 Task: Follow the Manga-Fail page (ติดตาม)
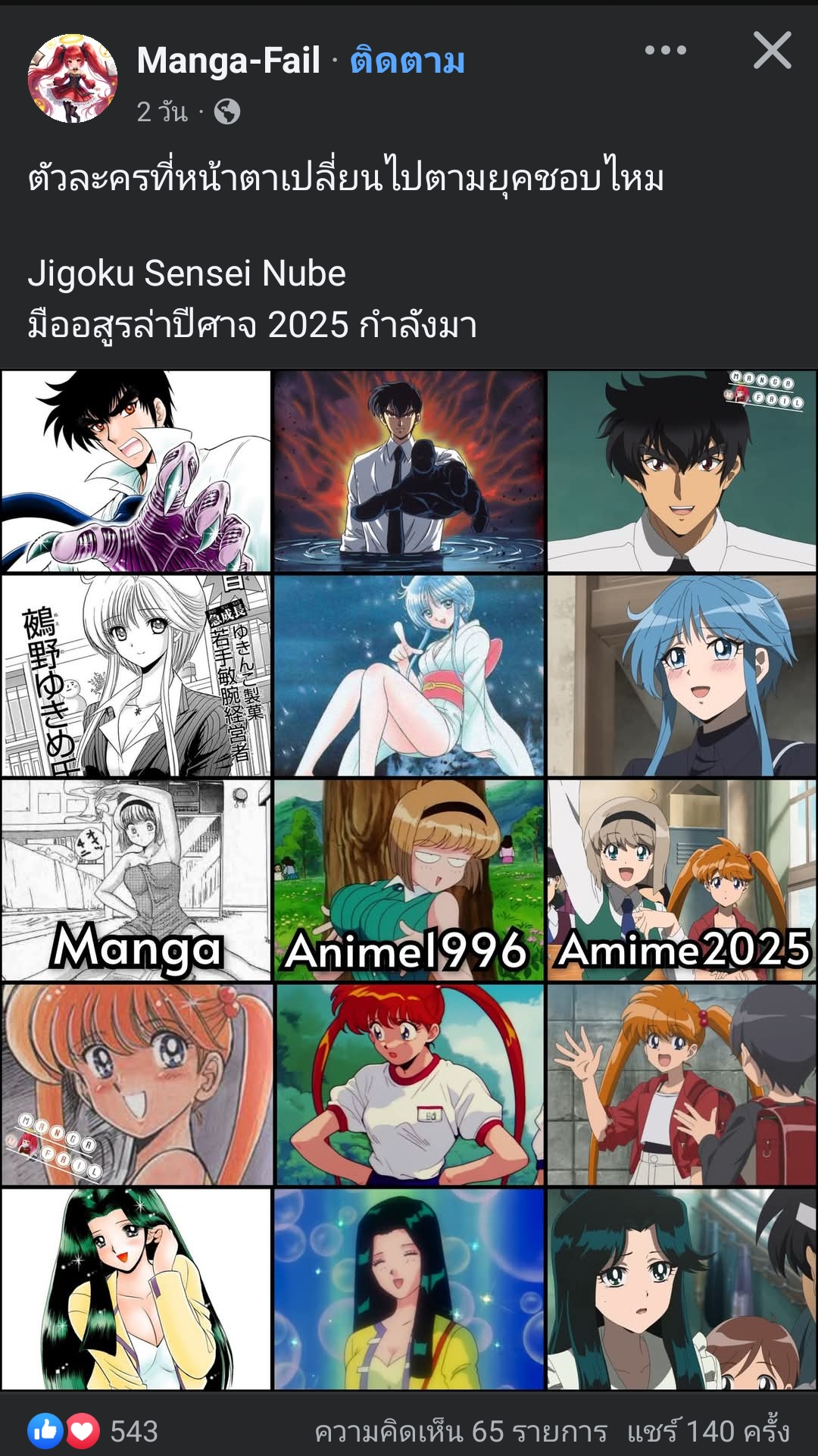[x=407, y=61]
